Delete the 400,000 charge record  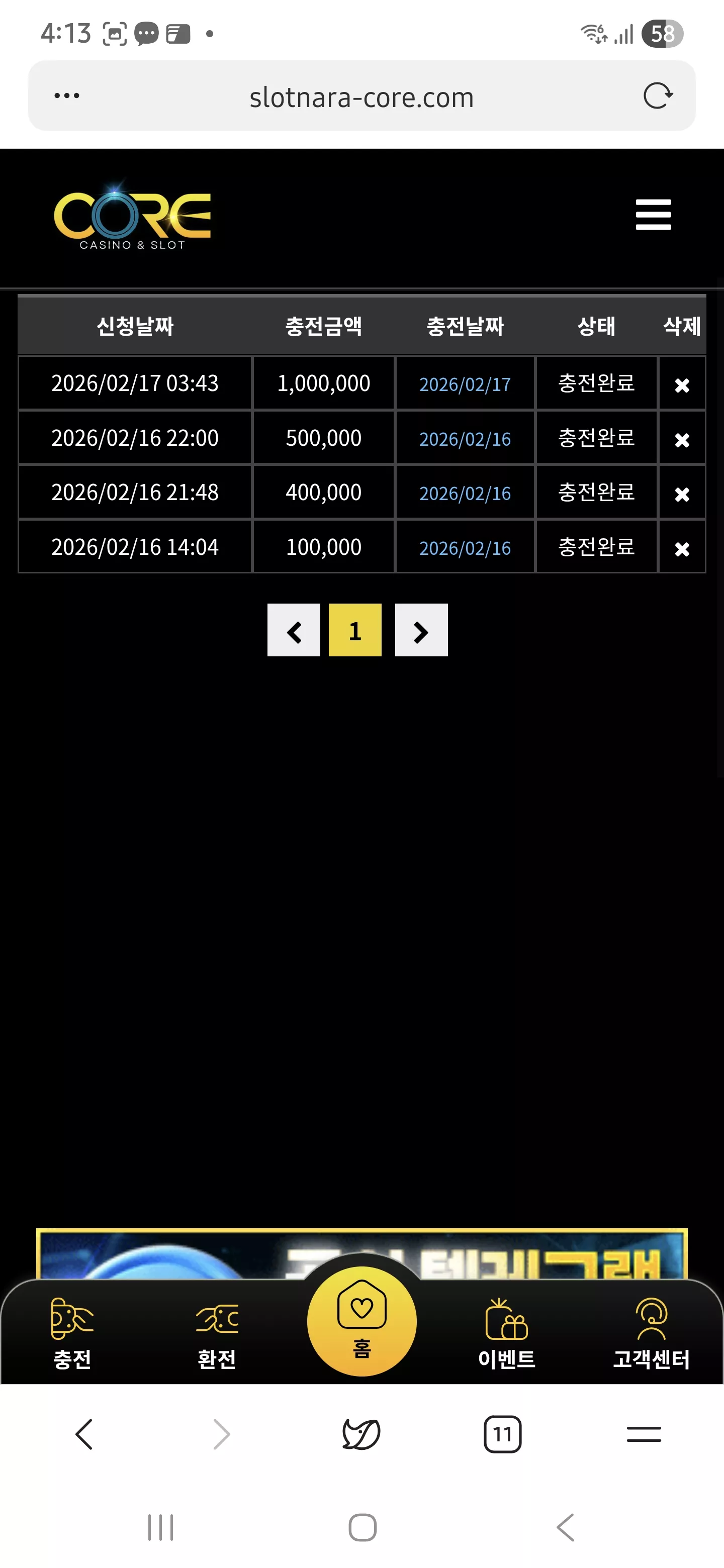point(682,494)
